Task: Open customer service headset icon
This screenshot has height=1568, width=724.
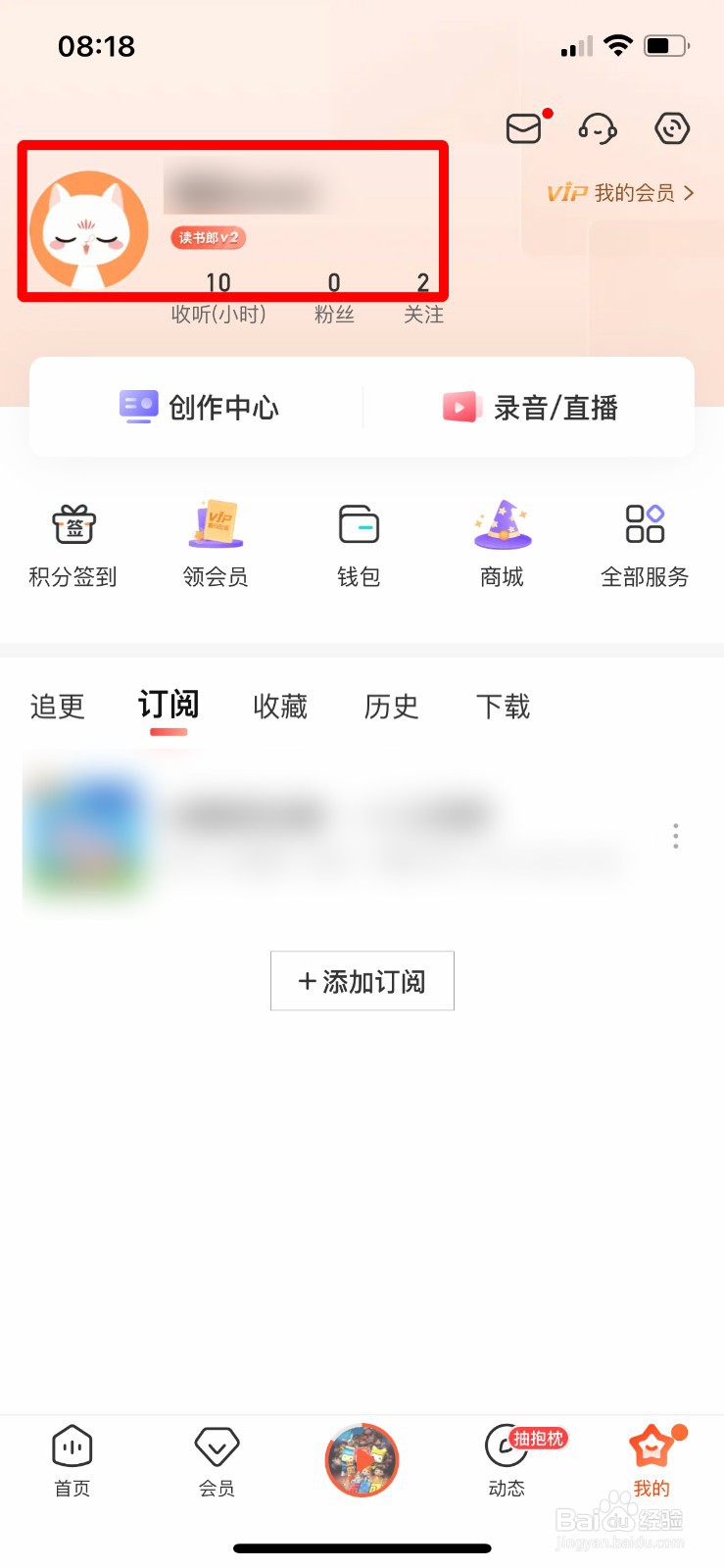Action: [x=598, y=128]
